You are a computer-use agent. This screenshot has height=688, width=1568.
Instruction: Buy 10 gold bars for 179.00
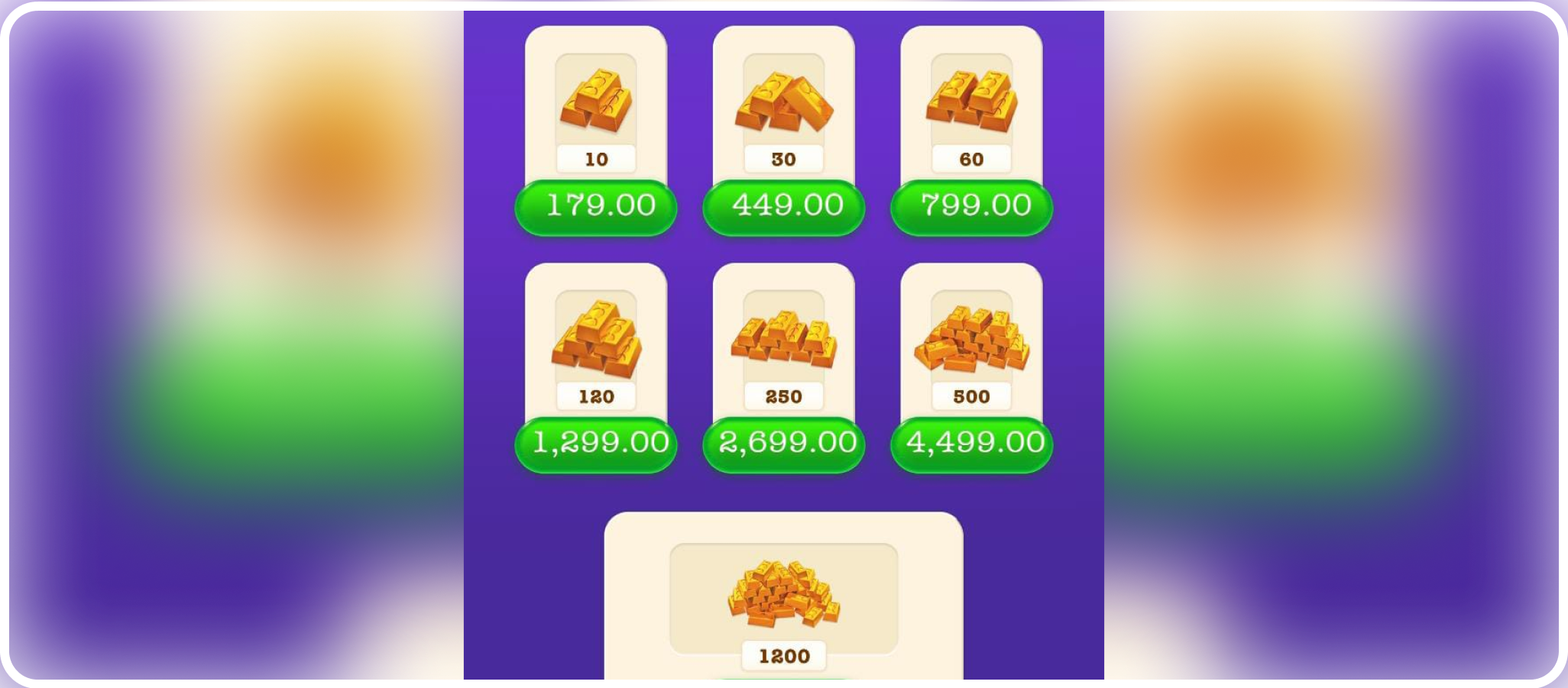(595, 207)
